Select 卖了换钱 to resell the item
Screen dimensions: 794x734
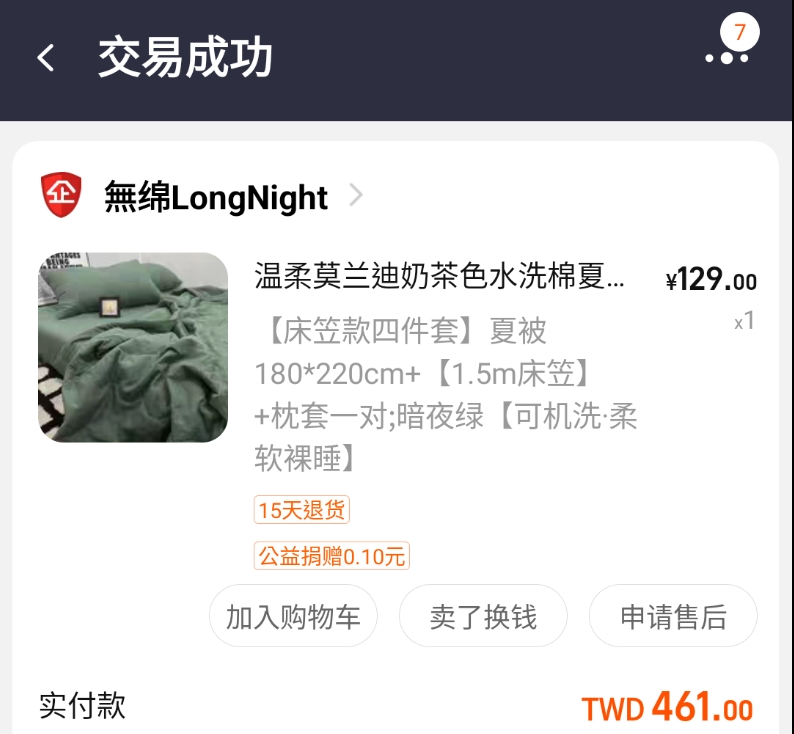tap(483, 617)
